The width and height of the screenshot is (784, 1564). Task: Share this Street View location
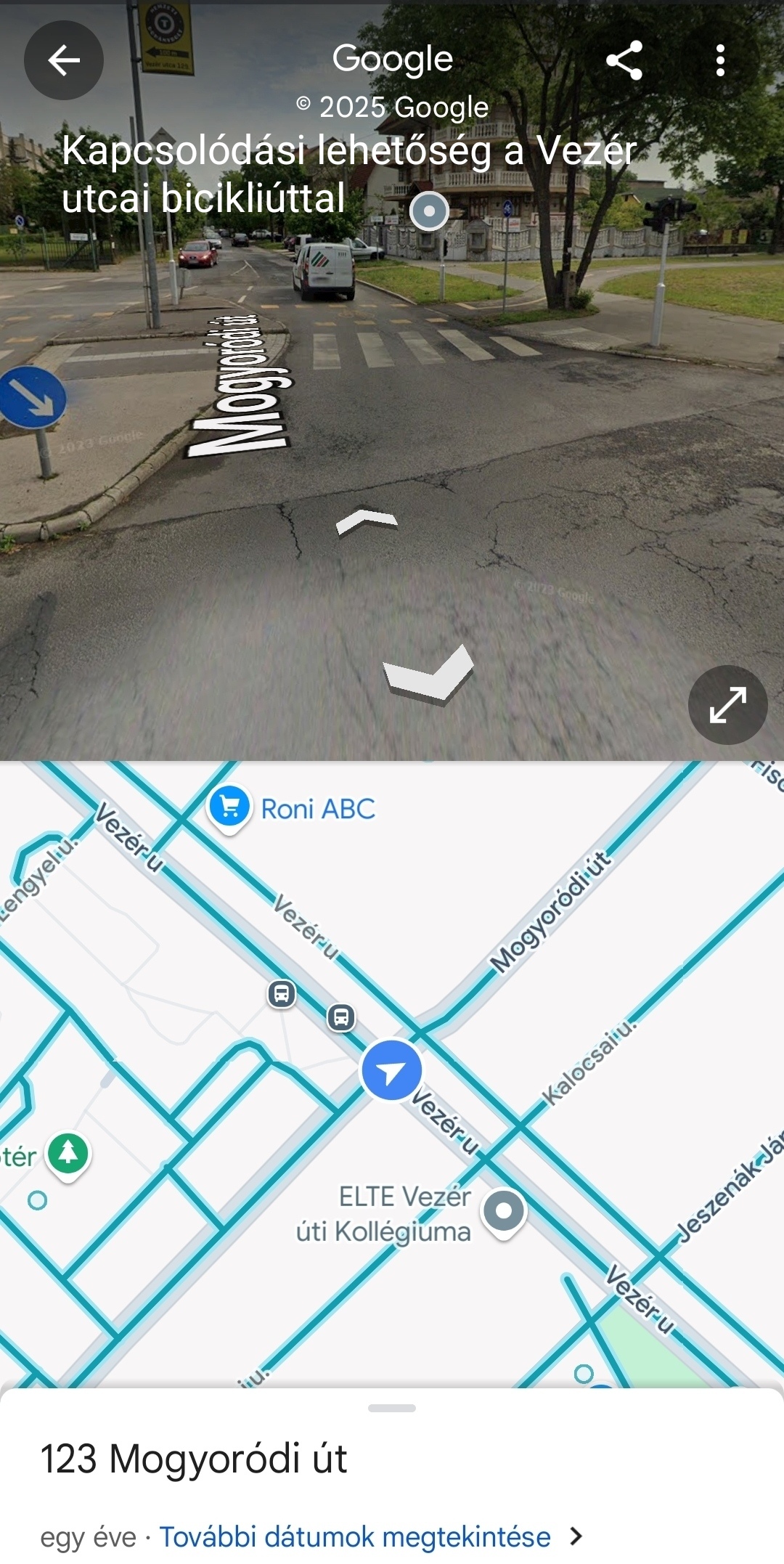[624, 60]
